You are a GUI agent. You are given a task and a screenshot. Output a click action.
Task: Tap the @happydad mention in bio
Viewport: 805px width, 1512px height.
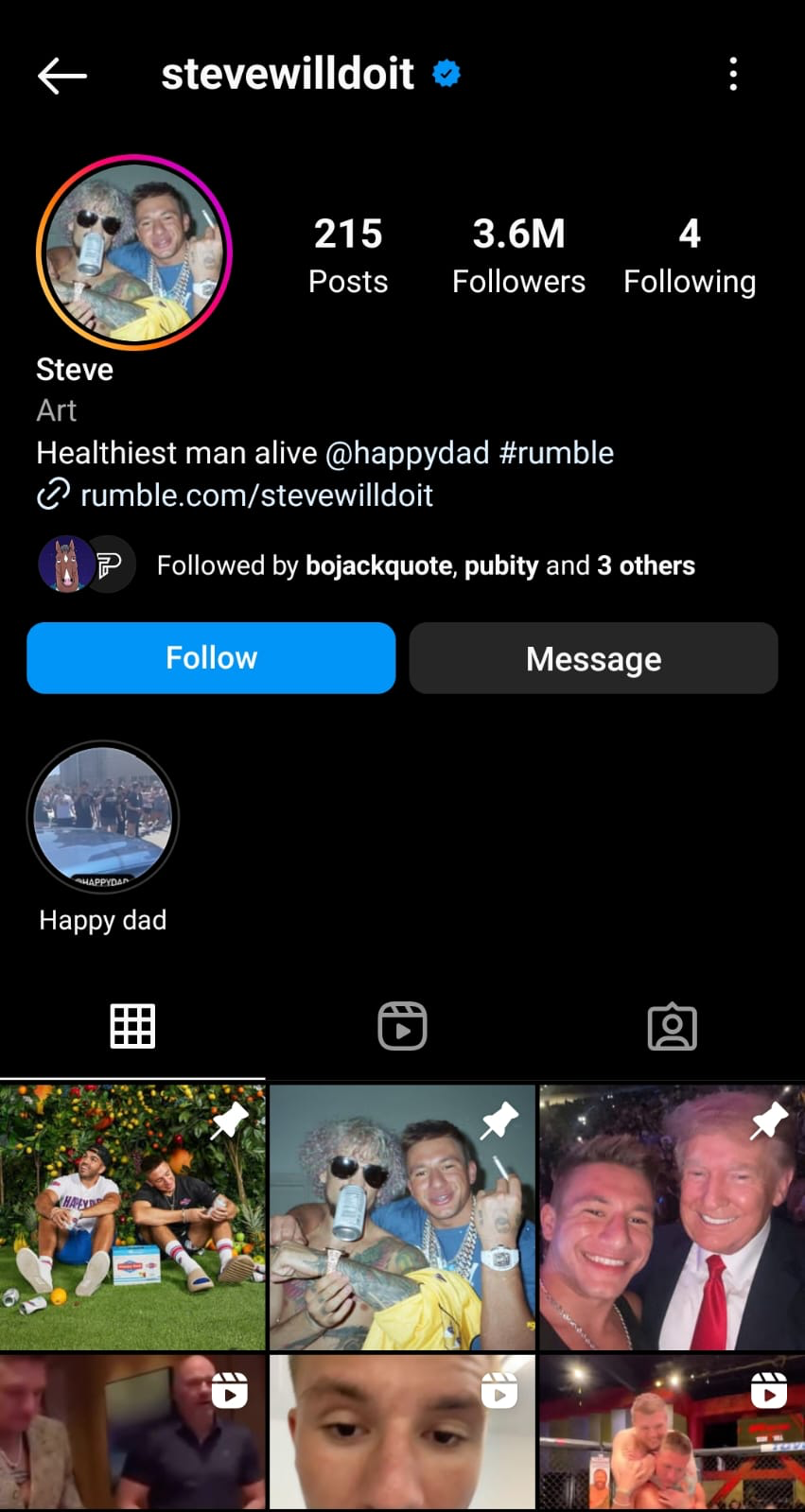click(x=407, y=453)
